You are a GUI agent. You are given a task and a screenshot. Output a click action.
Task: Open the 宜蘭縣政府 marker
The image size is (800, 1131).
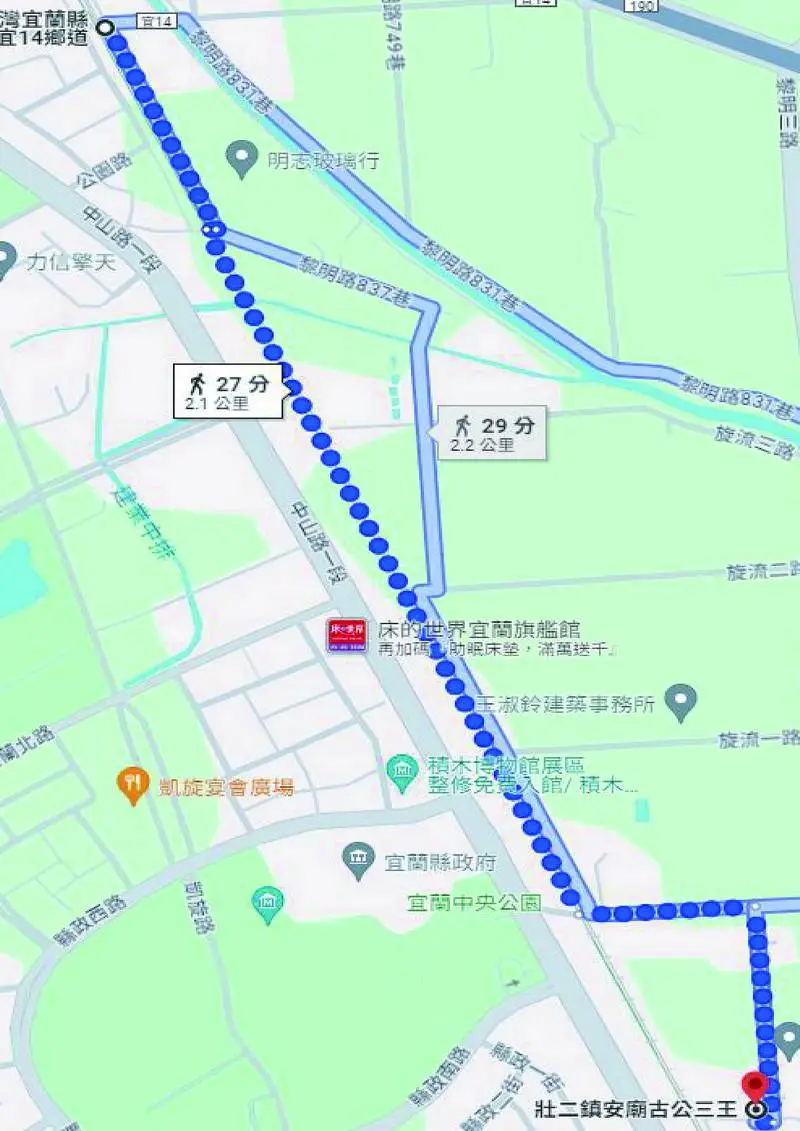(358, 858)
